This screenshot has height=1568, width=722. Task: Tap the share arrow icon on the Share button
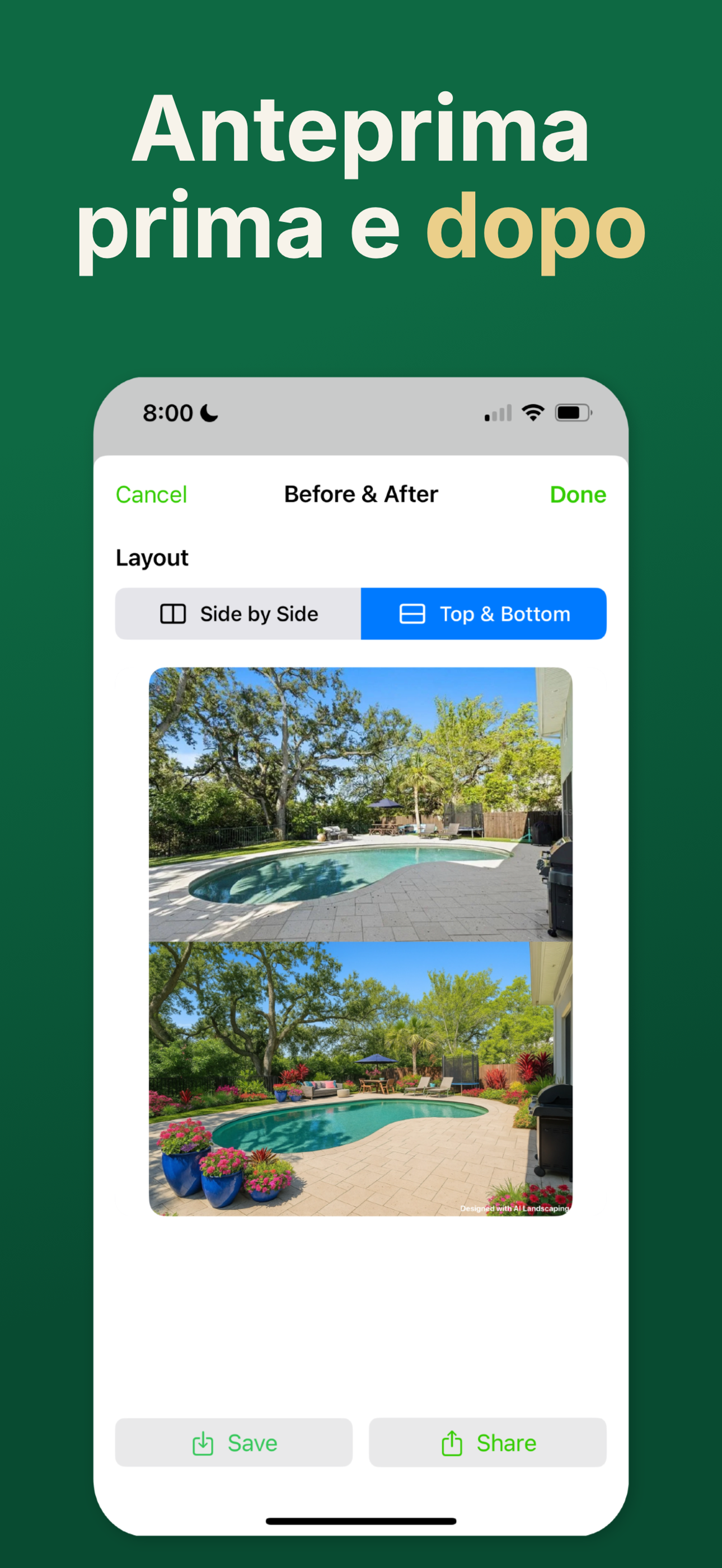[x=451, y=1443]
